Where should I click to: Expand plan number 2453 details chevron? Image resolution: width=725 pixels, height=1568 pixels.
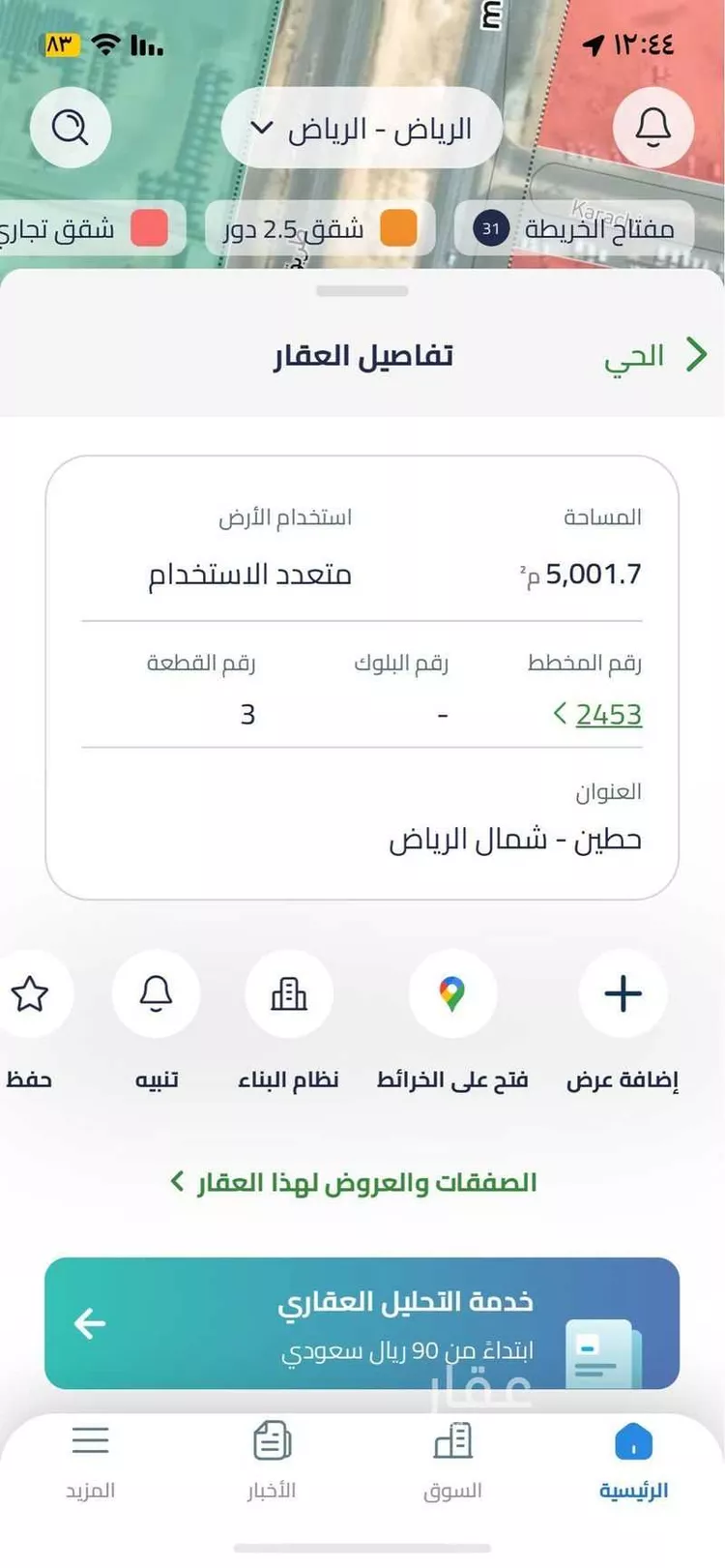point(561,714)
